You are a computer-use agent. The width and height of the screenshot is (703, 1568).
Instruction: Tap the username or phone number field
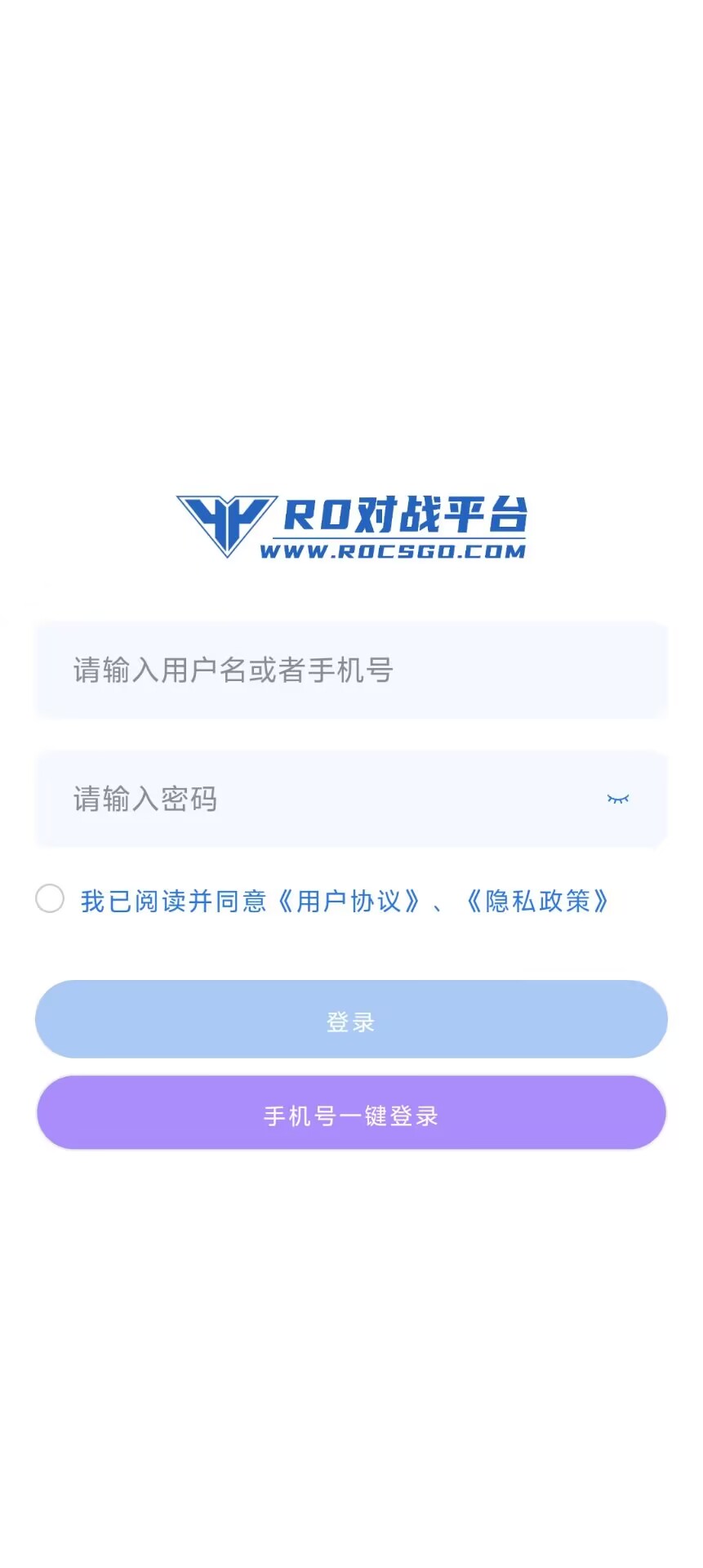(351, 670)
